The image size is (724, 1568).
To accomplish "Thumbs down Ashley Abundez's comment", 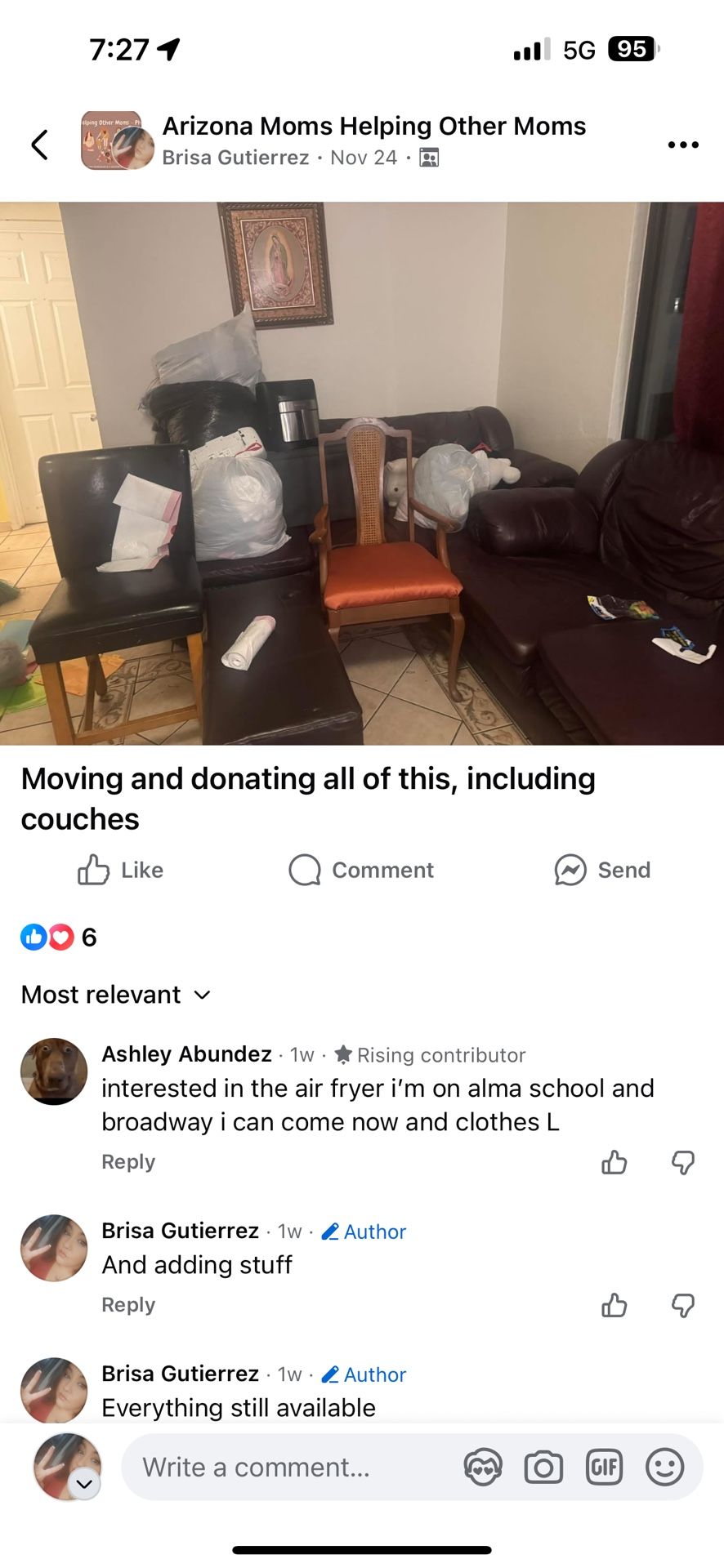I will point(683,1162).
